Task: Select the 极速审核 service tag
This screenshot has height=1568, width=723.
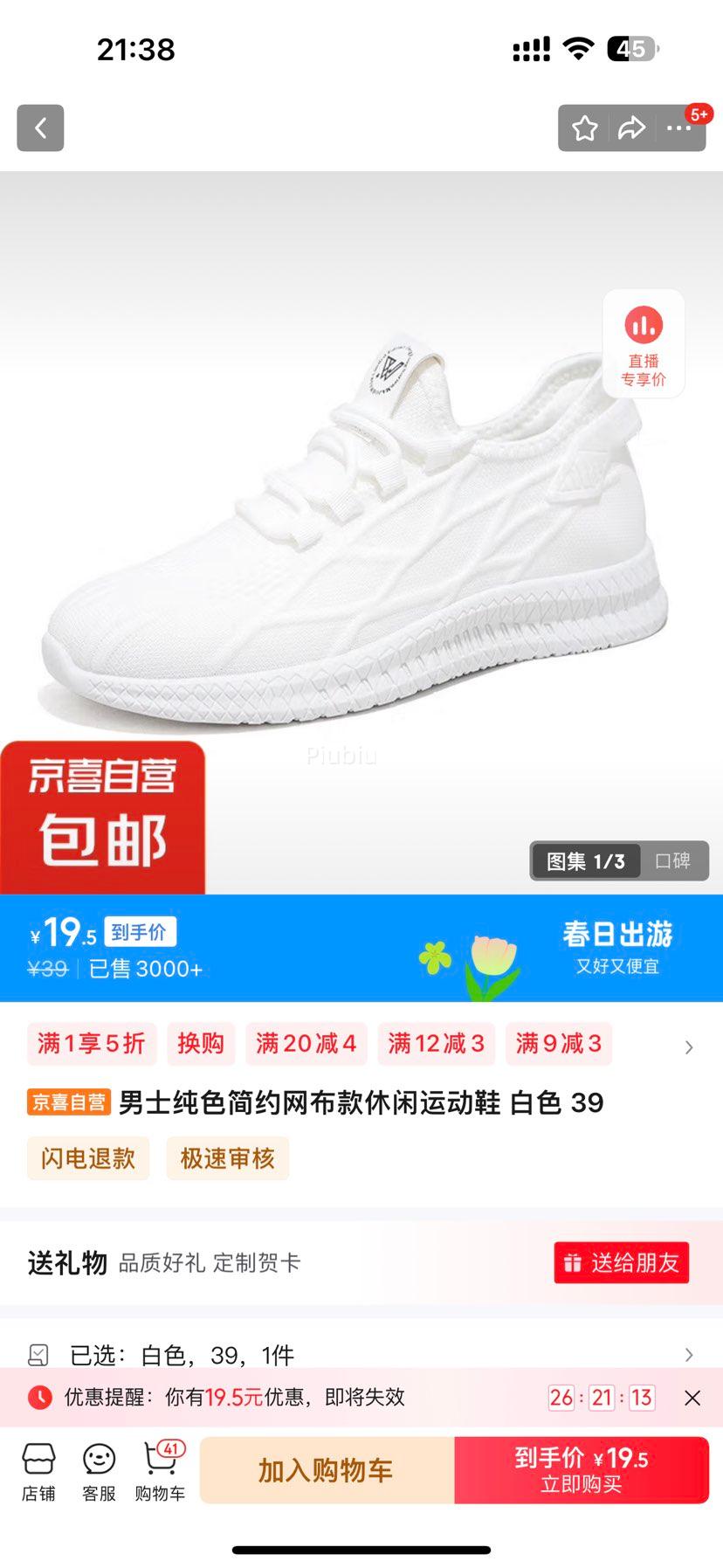Action: pos(227,1158)
